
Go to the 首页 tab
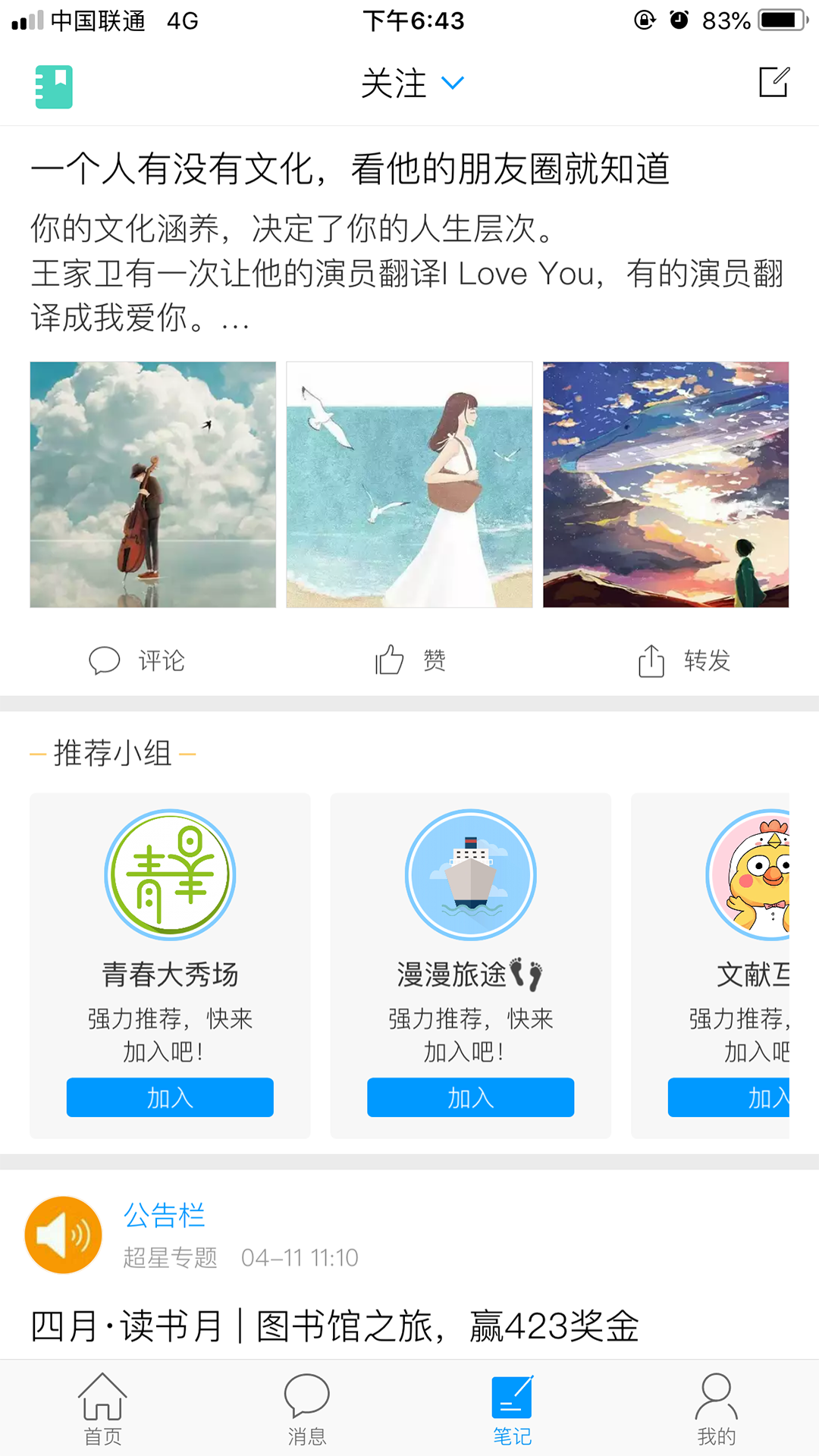pyautogui.click(x=102, y=1408)
